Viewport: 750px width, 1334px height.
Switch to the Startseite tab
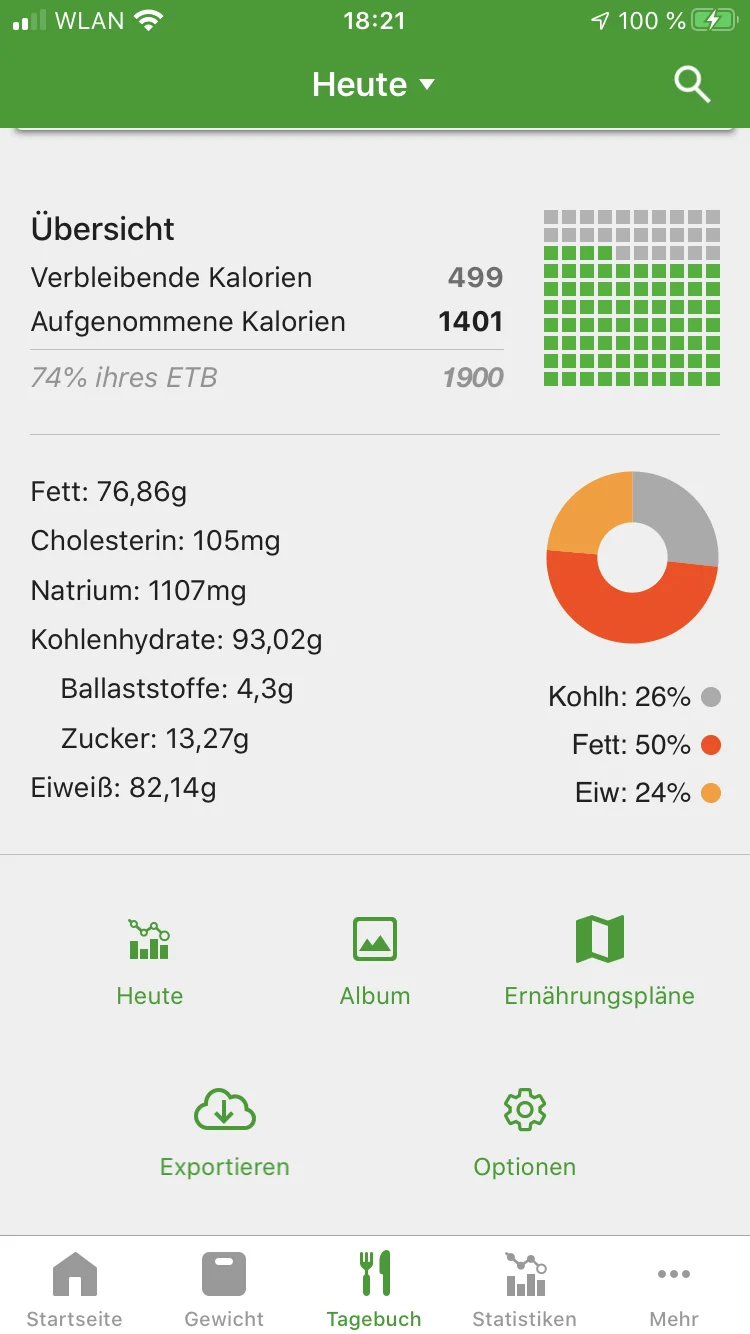click(75, 1288)
